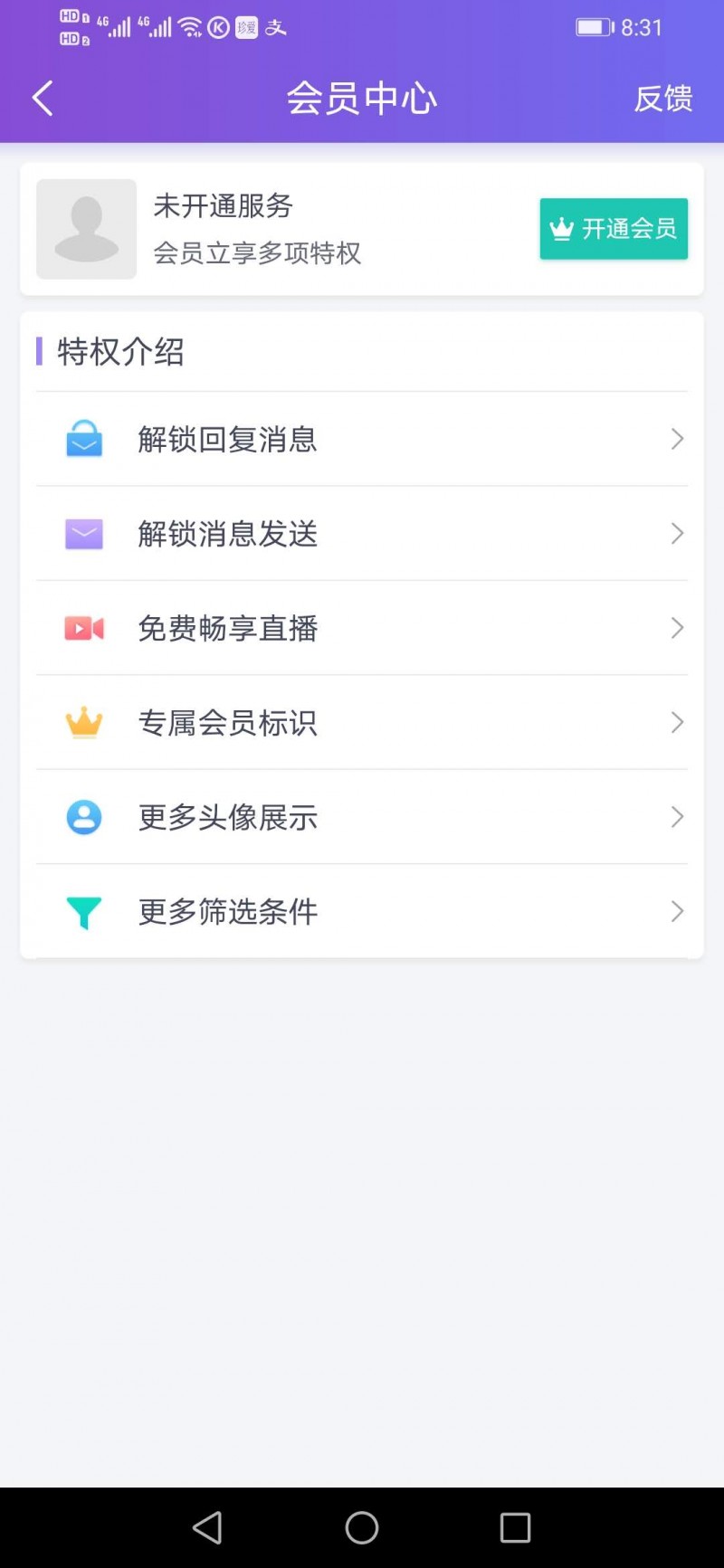Image resolution: width=724 pixels, height=1568 pixels.
Task: Go back using the header arrow
Action: click(43, 98)
